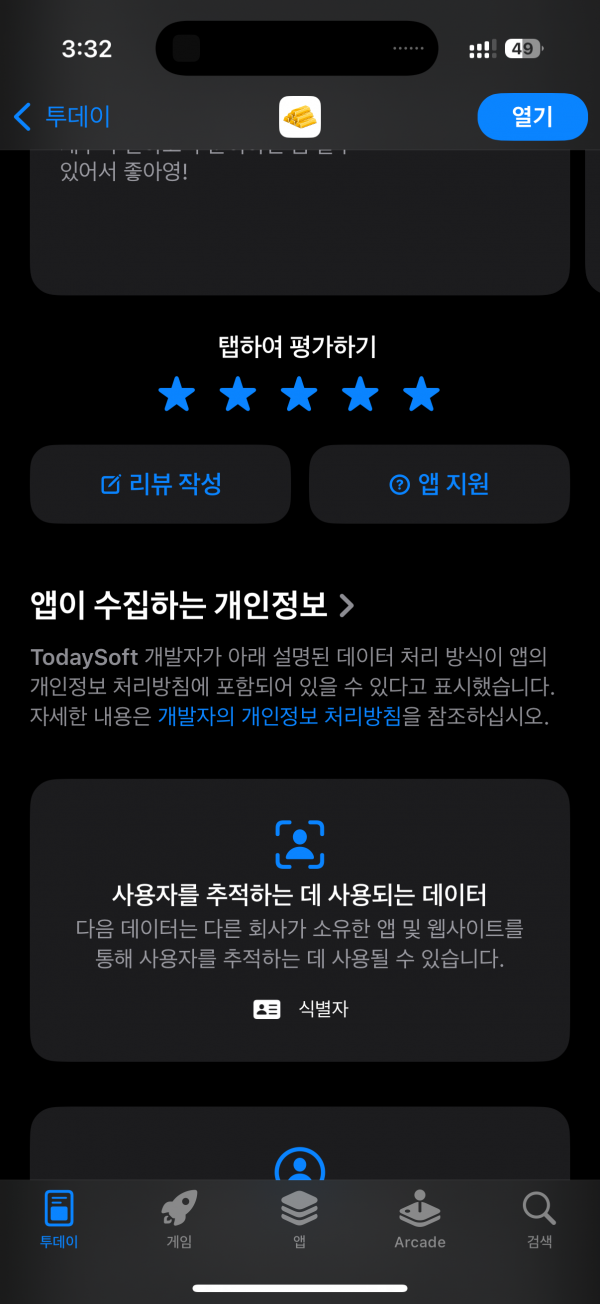Go back to the 투데이 page

click(x=61, y=116)
